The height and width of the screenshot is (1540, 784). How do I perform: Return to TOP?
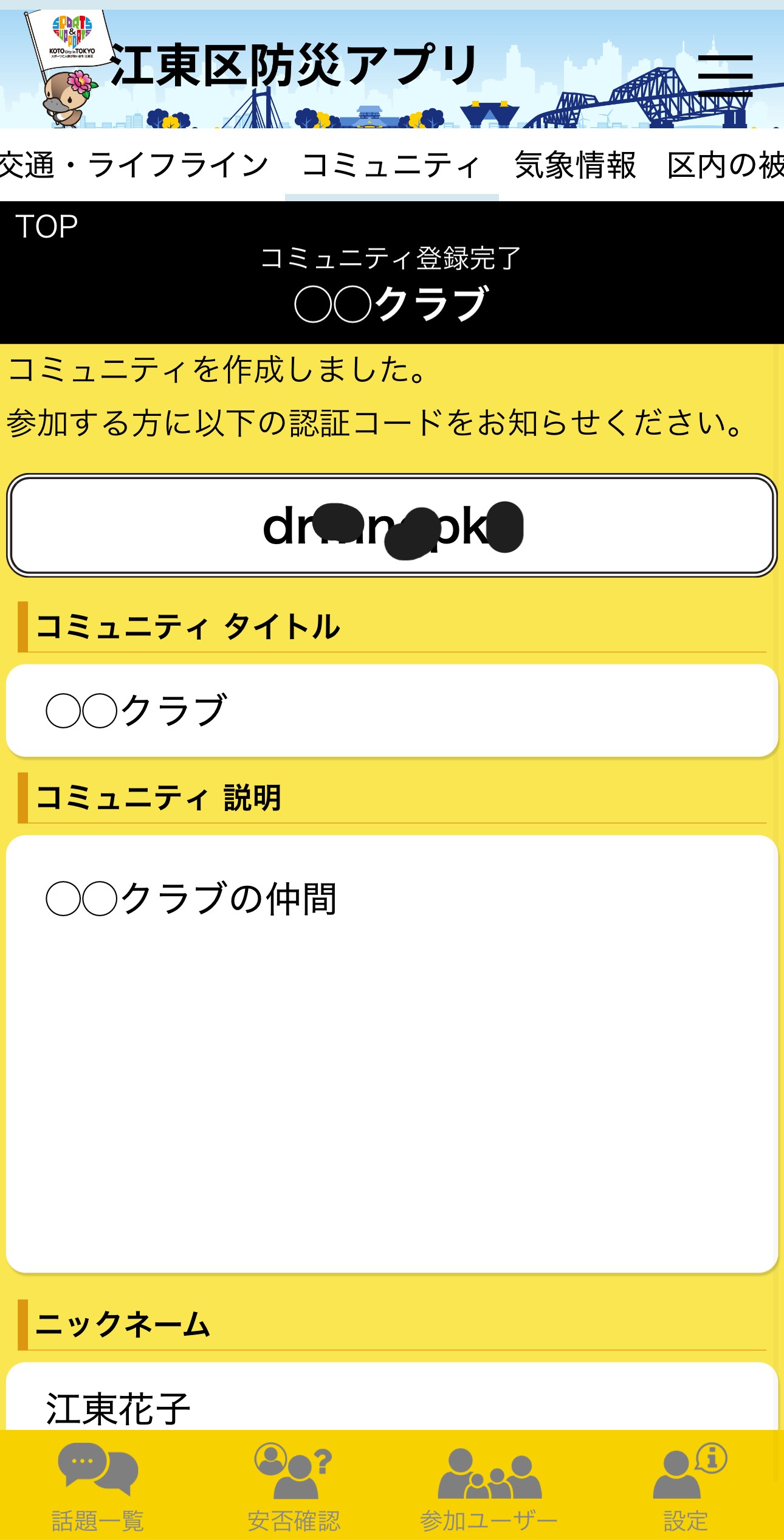pyautogui.click(x=47, y=227)
